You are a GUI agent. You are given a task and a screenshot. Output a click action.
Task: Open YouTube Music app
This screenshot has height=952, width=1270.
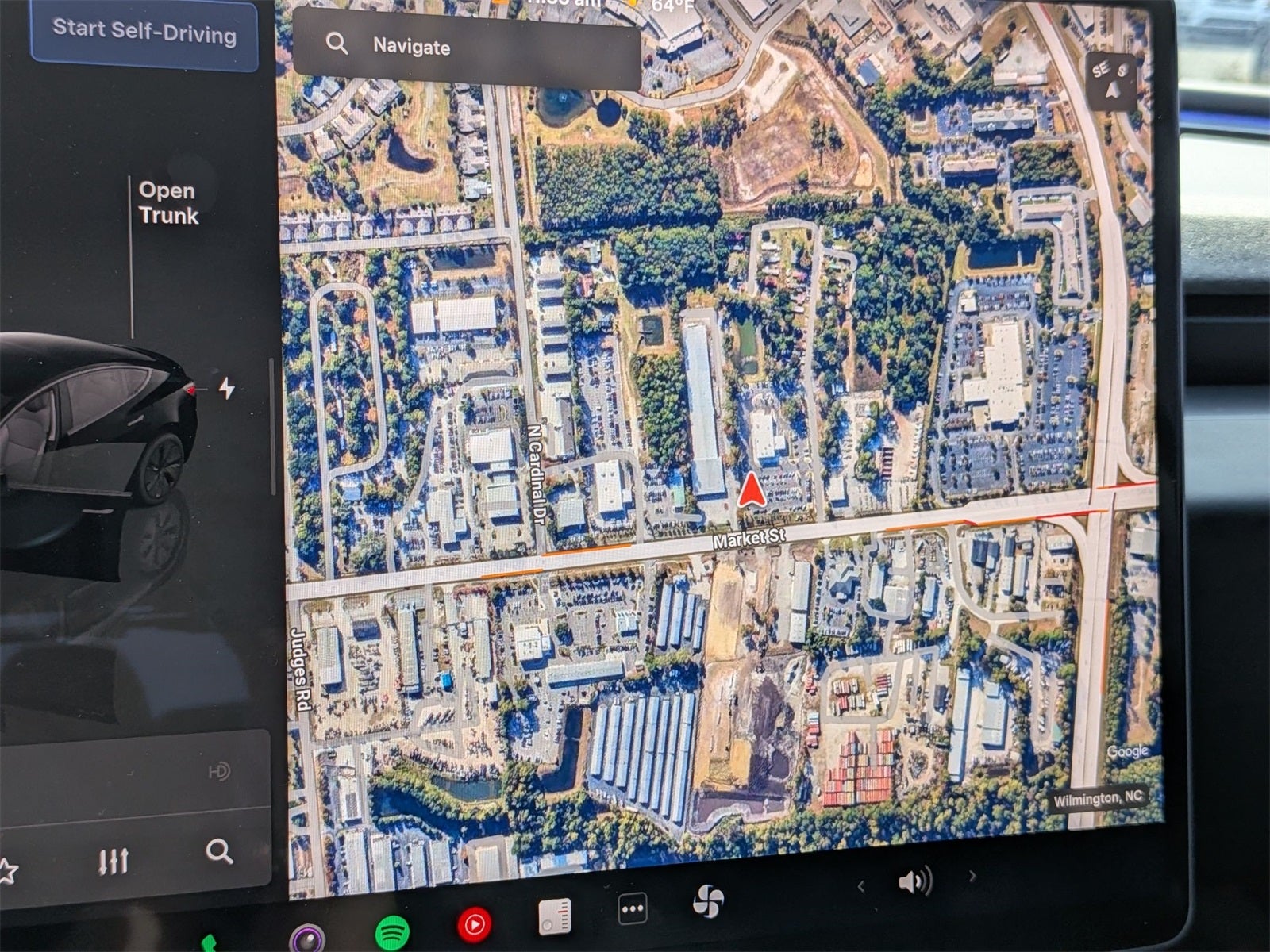[474, 923]
